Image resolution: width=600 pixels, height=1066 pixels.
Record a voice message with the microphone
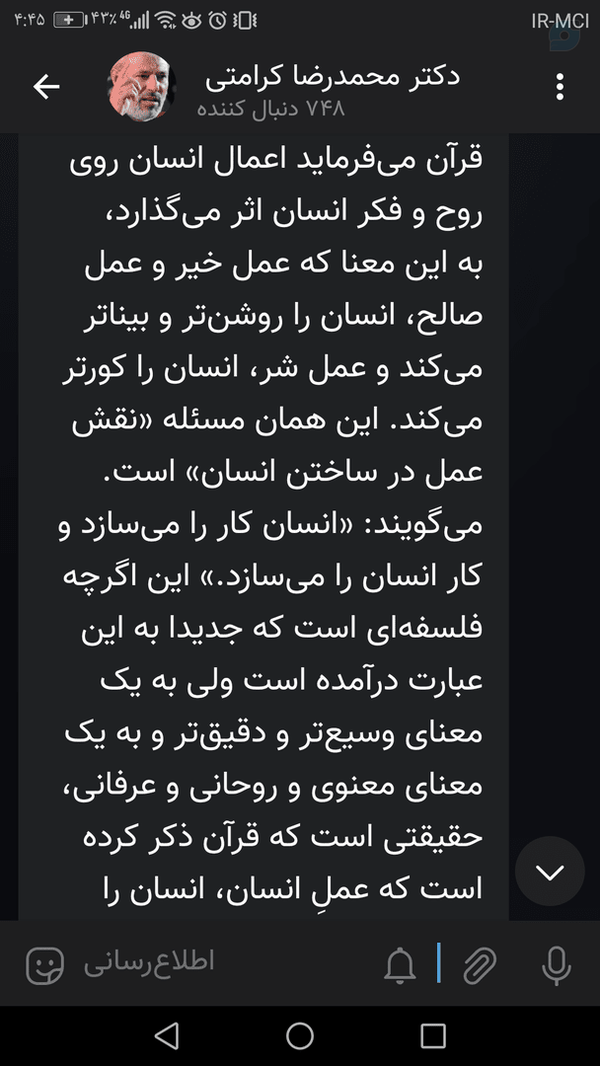556,964
